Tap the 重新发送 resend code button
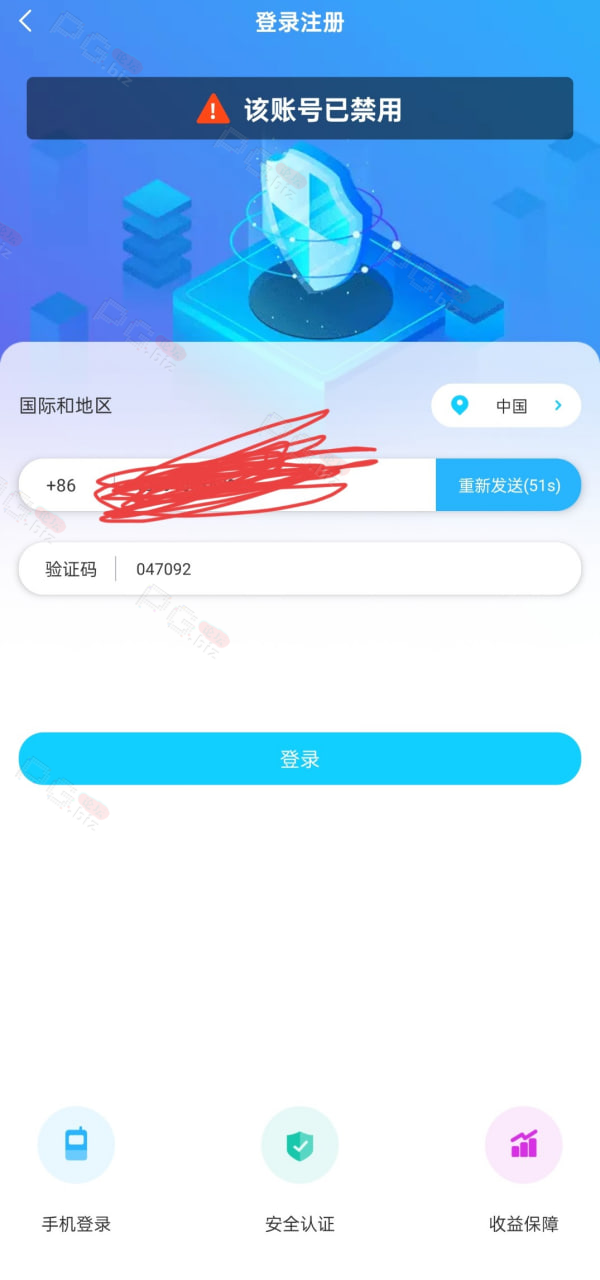The width and height of the screenshot is (600, 1280). point(508,485)
